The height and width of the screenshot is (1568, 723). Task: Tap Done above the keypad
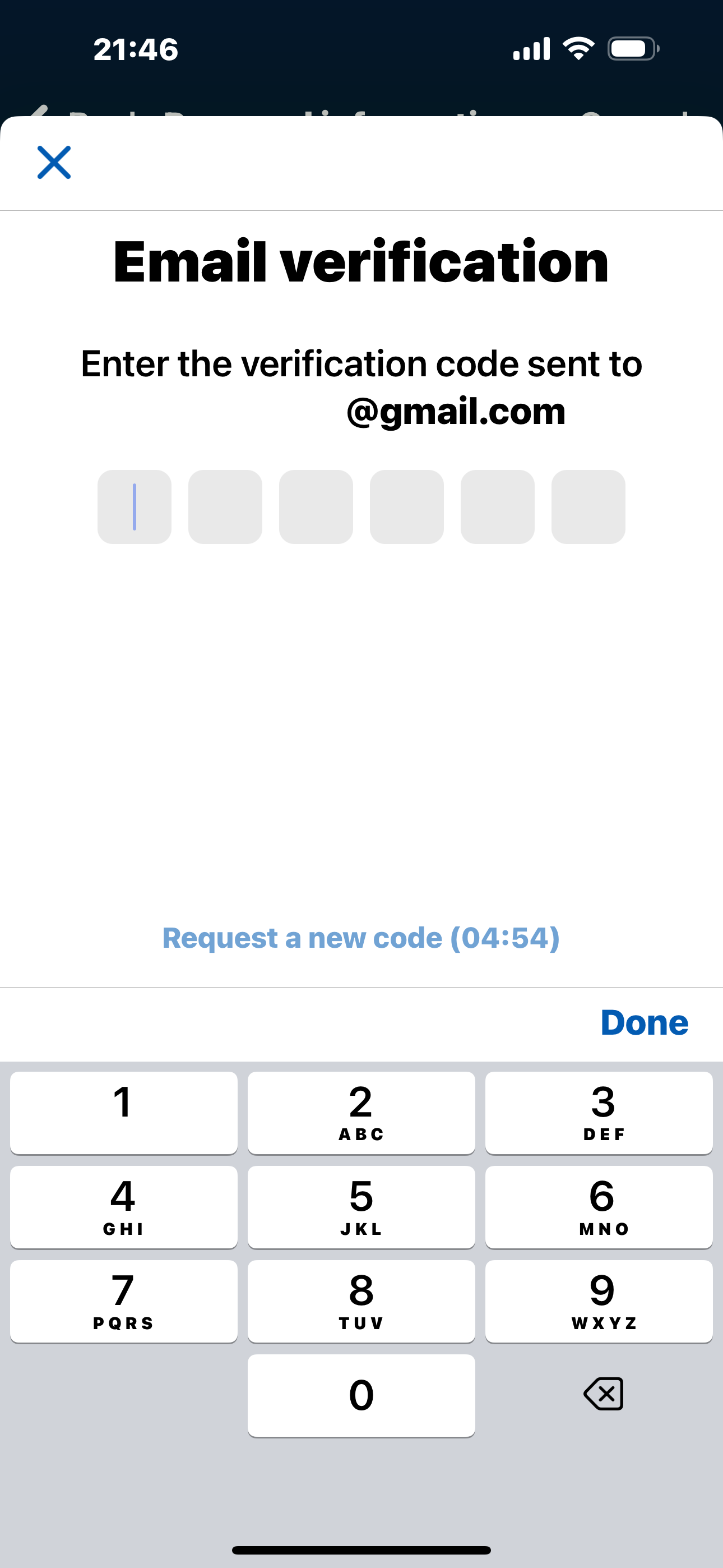point(644,1022)
